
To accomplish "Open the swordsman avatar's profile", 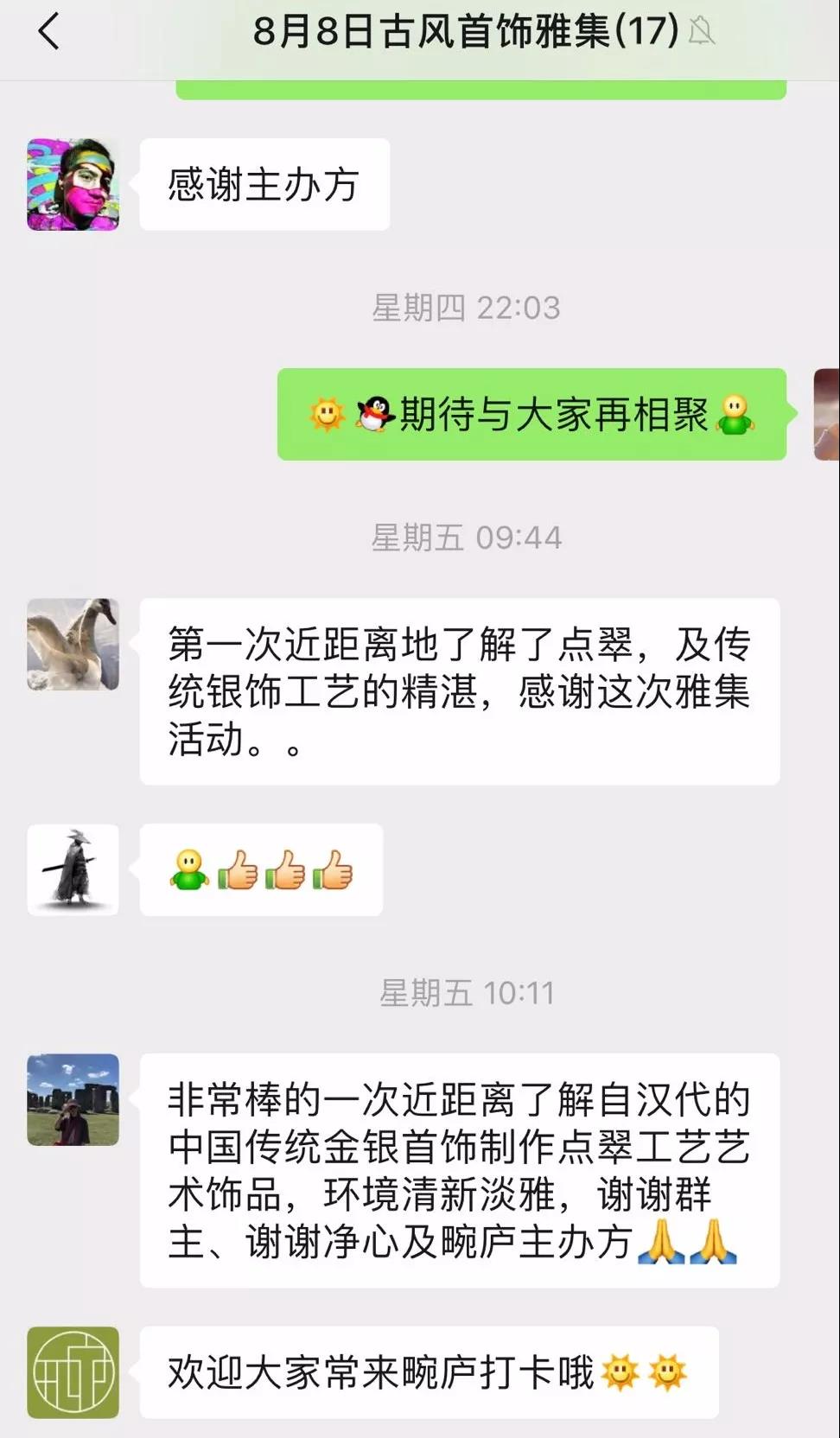I will coord(73,869).
